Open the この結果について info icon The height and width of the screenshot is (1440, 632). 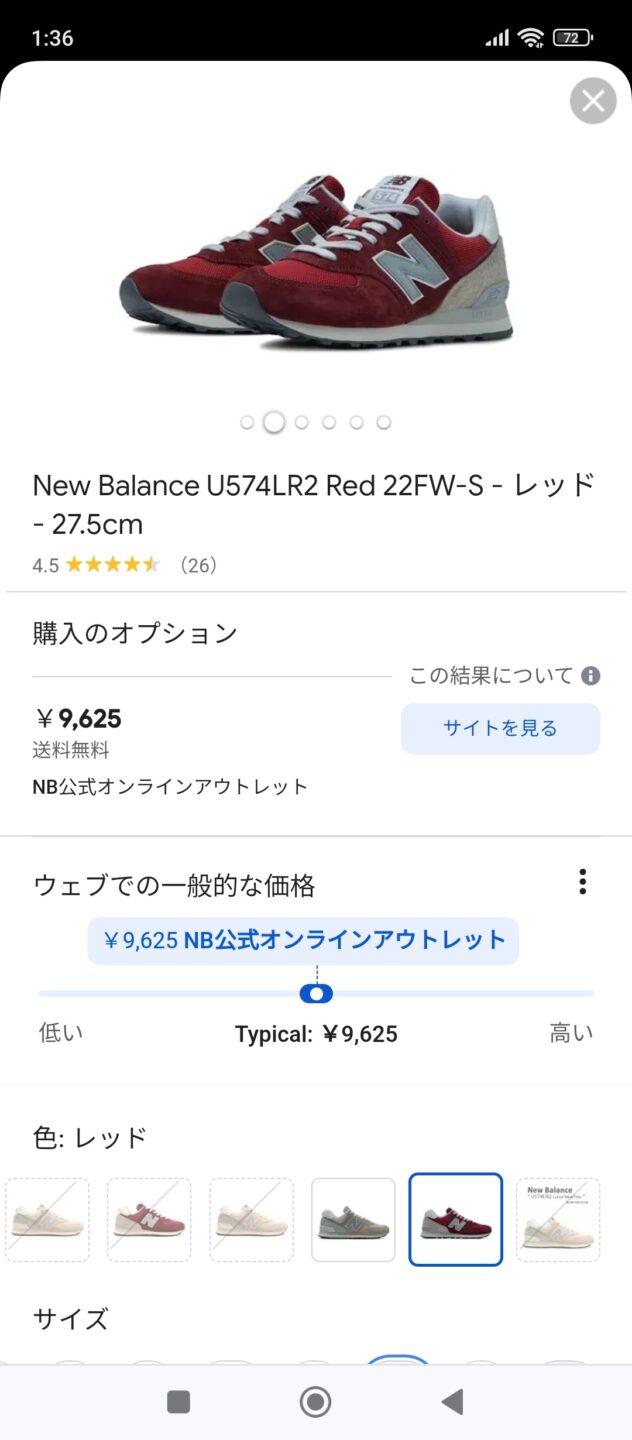click(x=591, y=676)
